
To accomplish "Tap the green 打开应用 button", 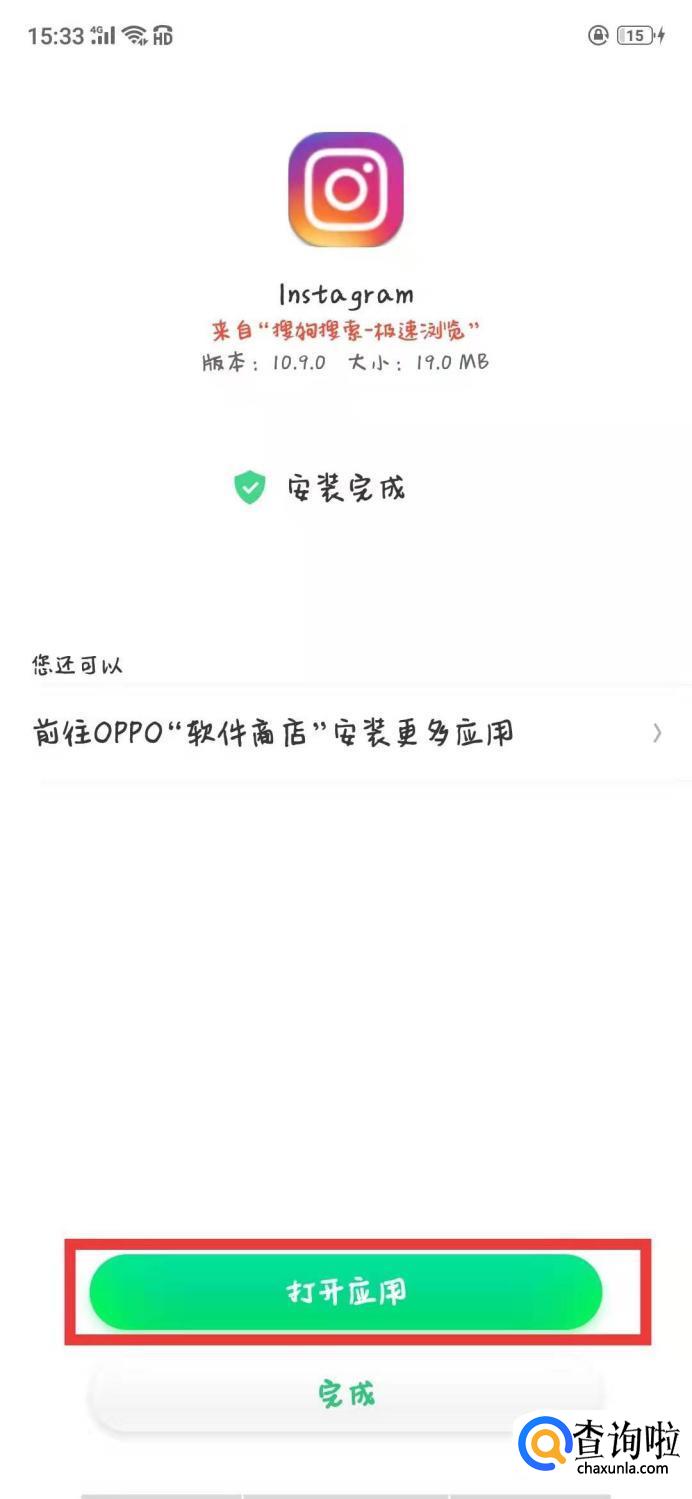I will pos(346,1291).
